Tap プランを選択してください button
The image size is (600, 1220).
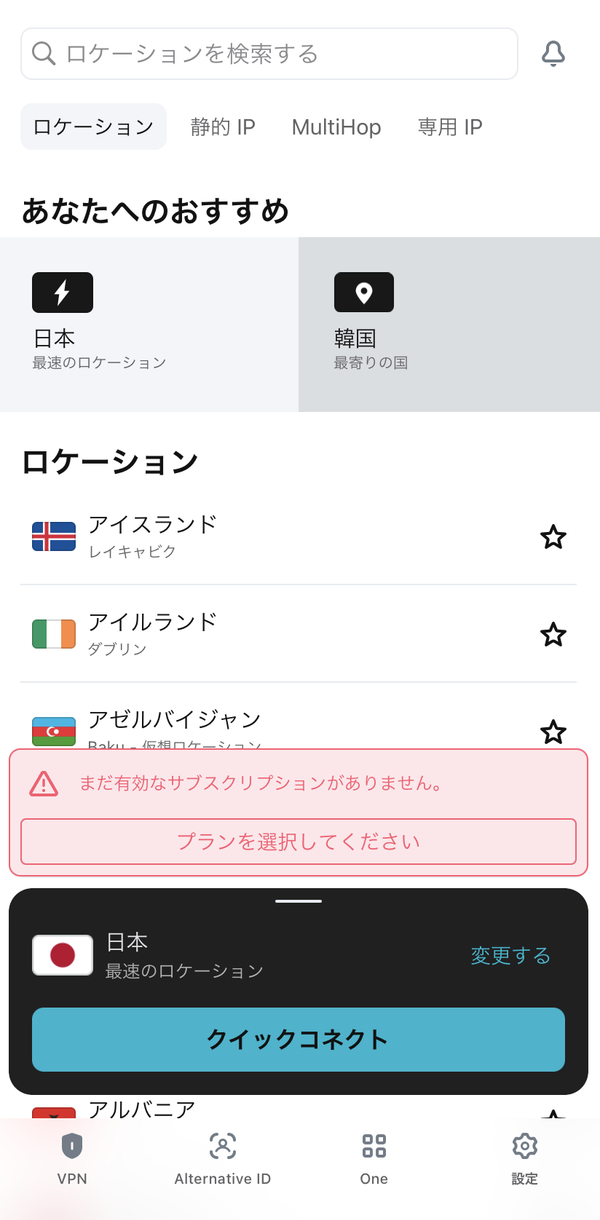pyautogui.click(x=298, y=841)
